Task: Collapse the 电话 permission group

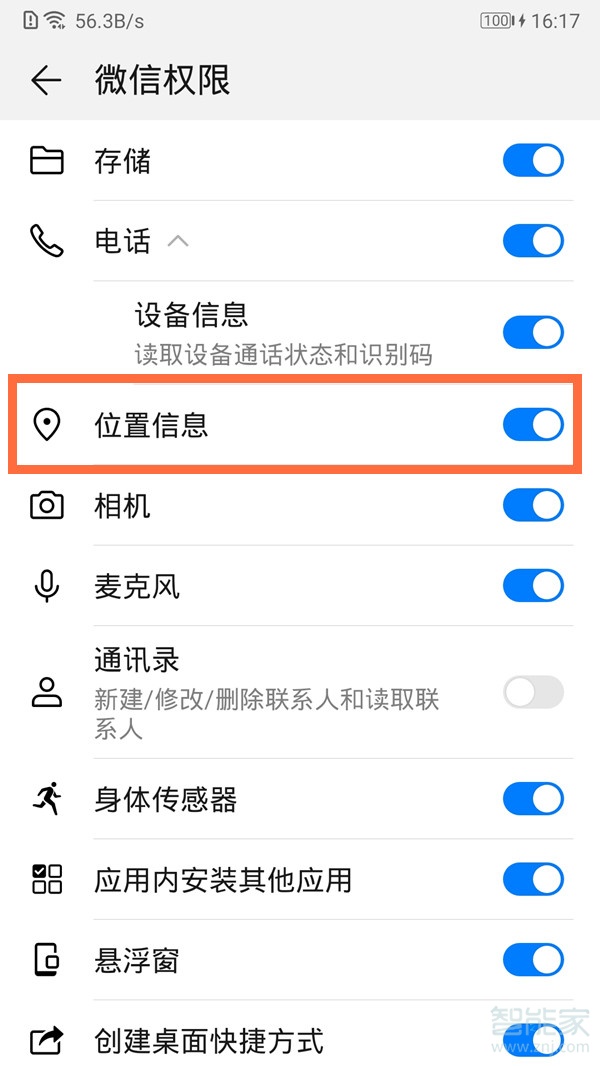Action: click(x=178, y=241)
